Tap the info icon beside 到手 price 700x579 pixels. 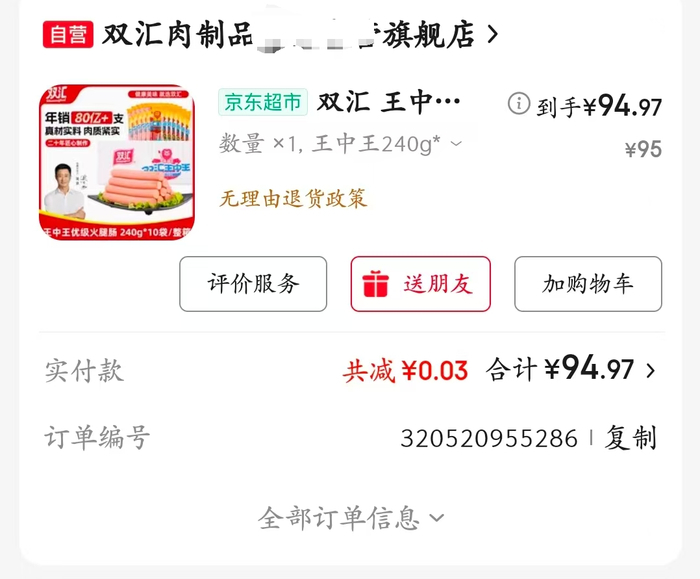(x=519, y=103)
